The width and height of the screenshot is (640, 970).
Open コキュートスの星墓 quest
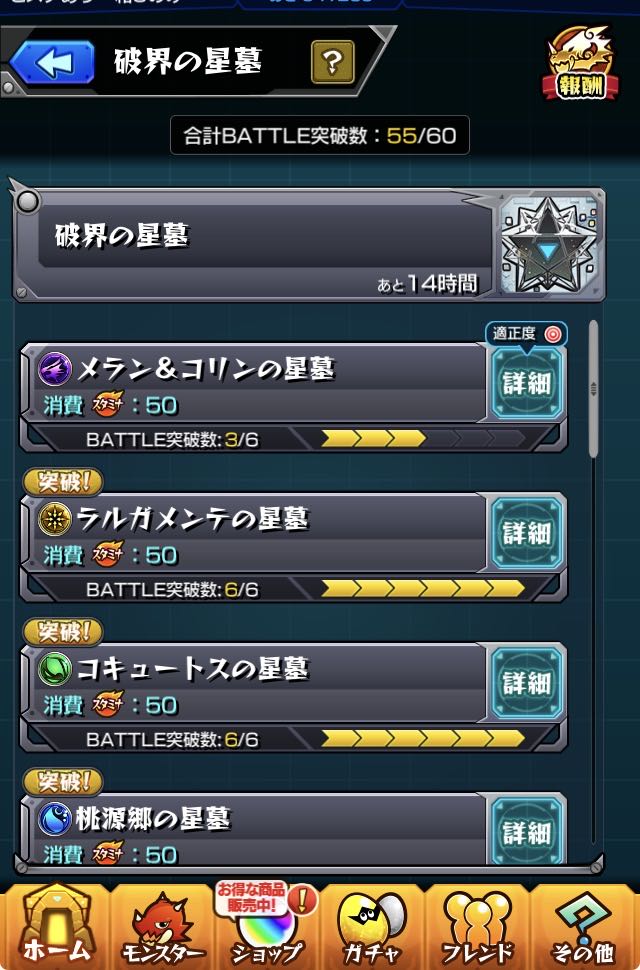(x=255, y=683)
